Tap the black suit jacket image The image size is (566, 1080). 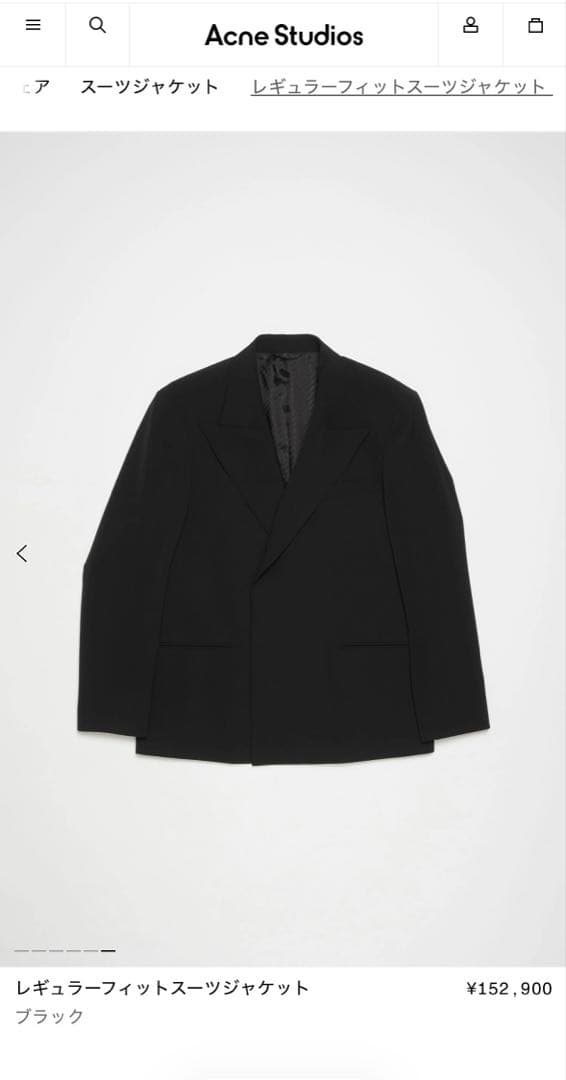[283, 549]
